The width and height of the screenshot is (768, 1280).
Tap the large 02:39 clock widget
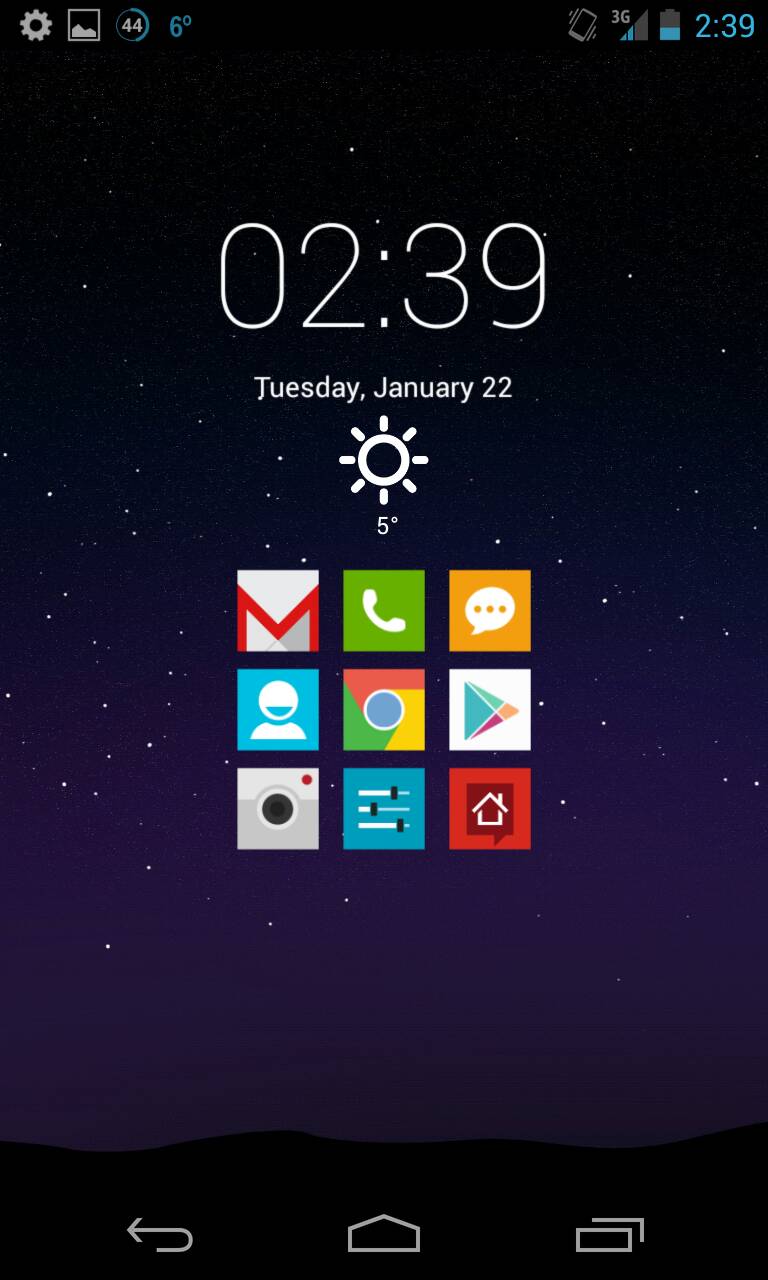tap(384, 277)
